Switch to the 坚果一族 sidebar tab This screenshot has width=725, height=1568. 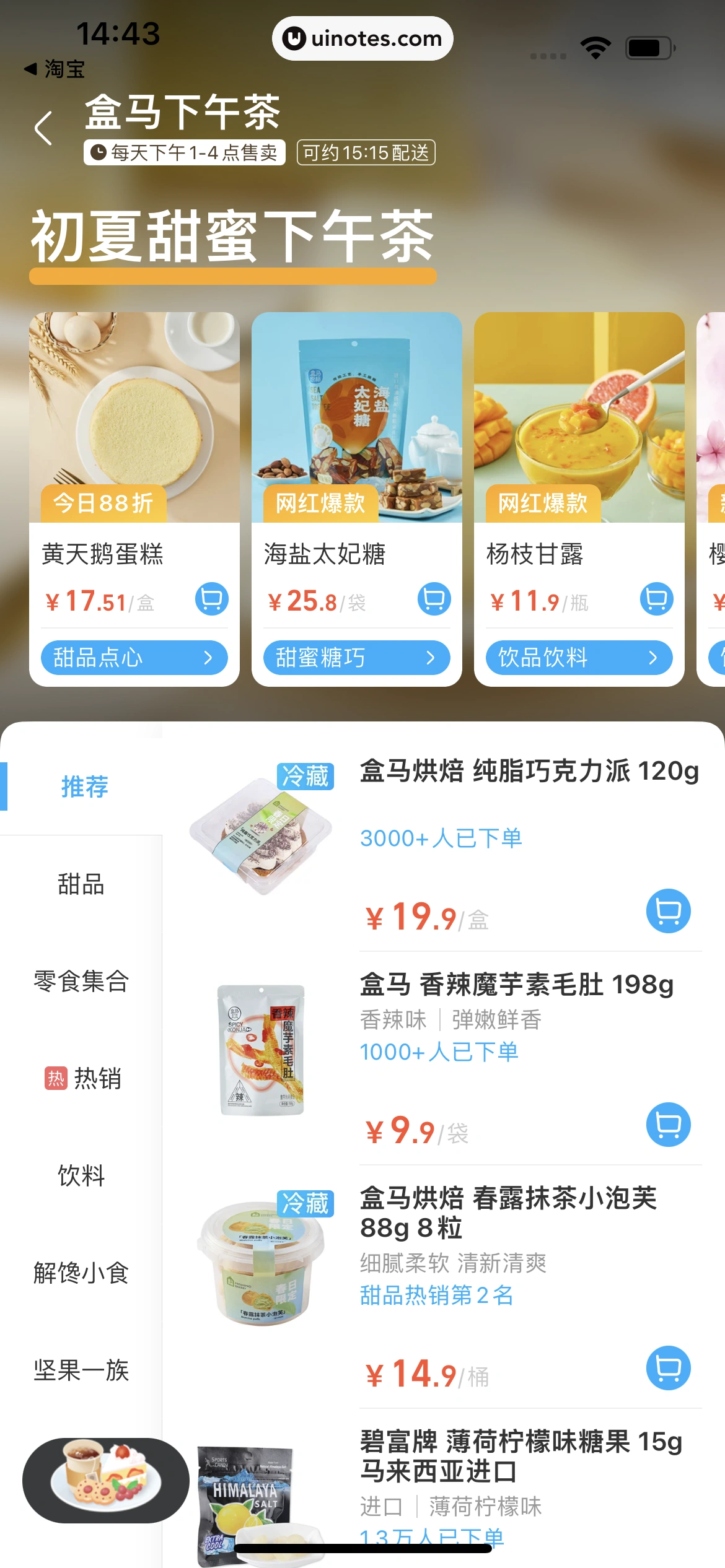coord(81,1370)
